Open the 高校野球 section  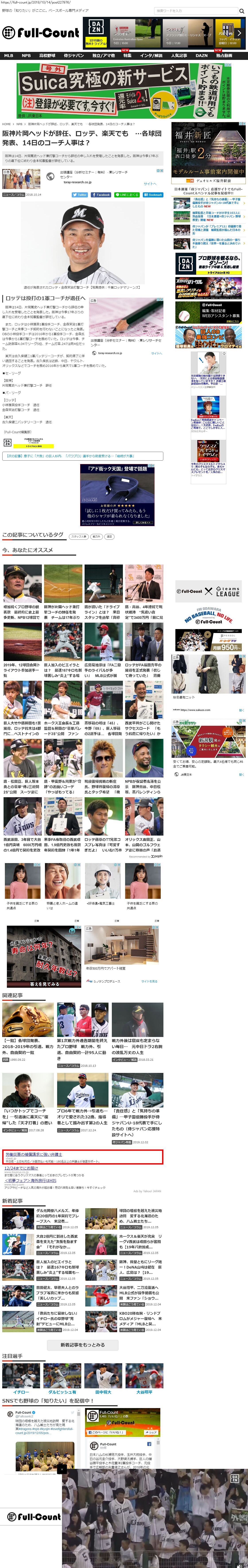coord(47,55)
